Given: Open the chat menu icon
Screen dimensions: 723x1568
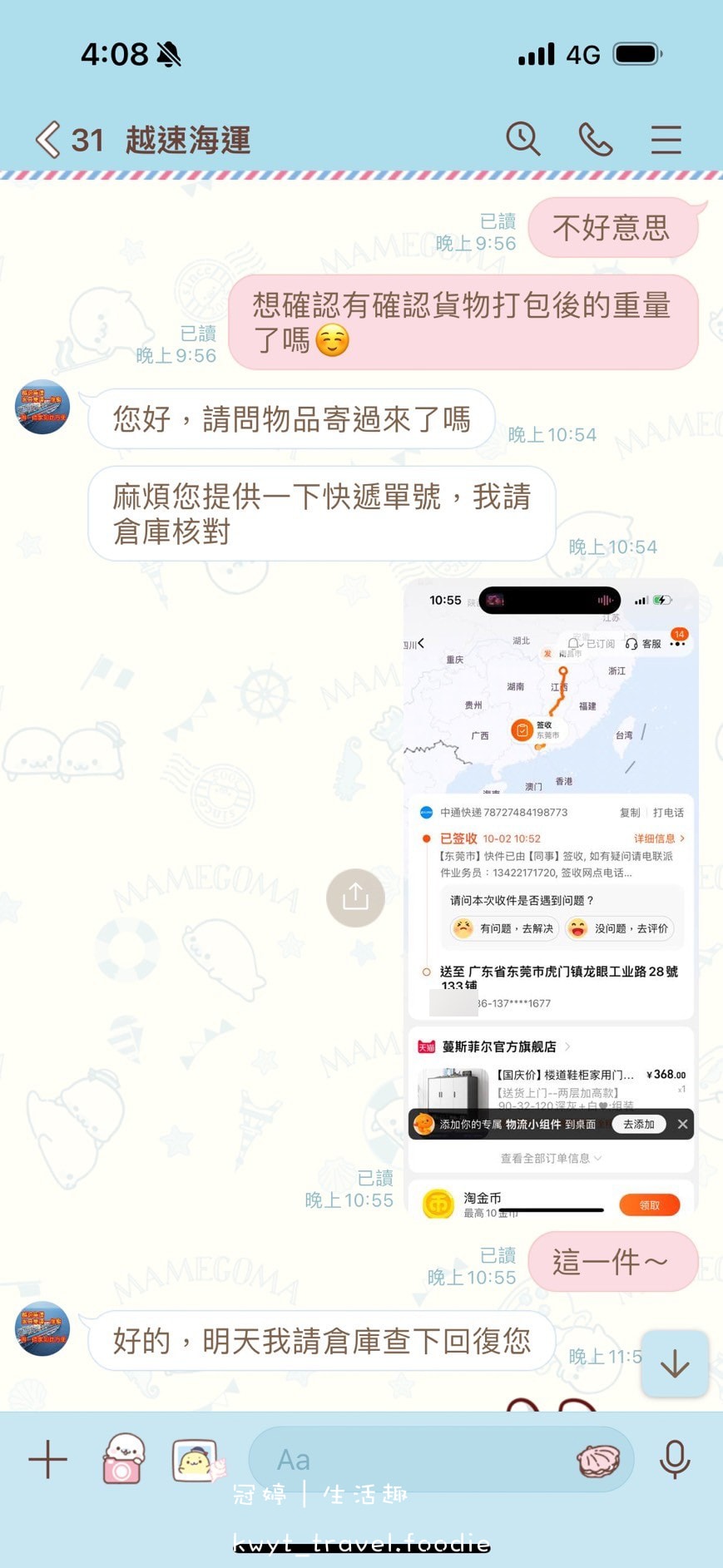Looking at the screenshot, I should tap(666, 139).
